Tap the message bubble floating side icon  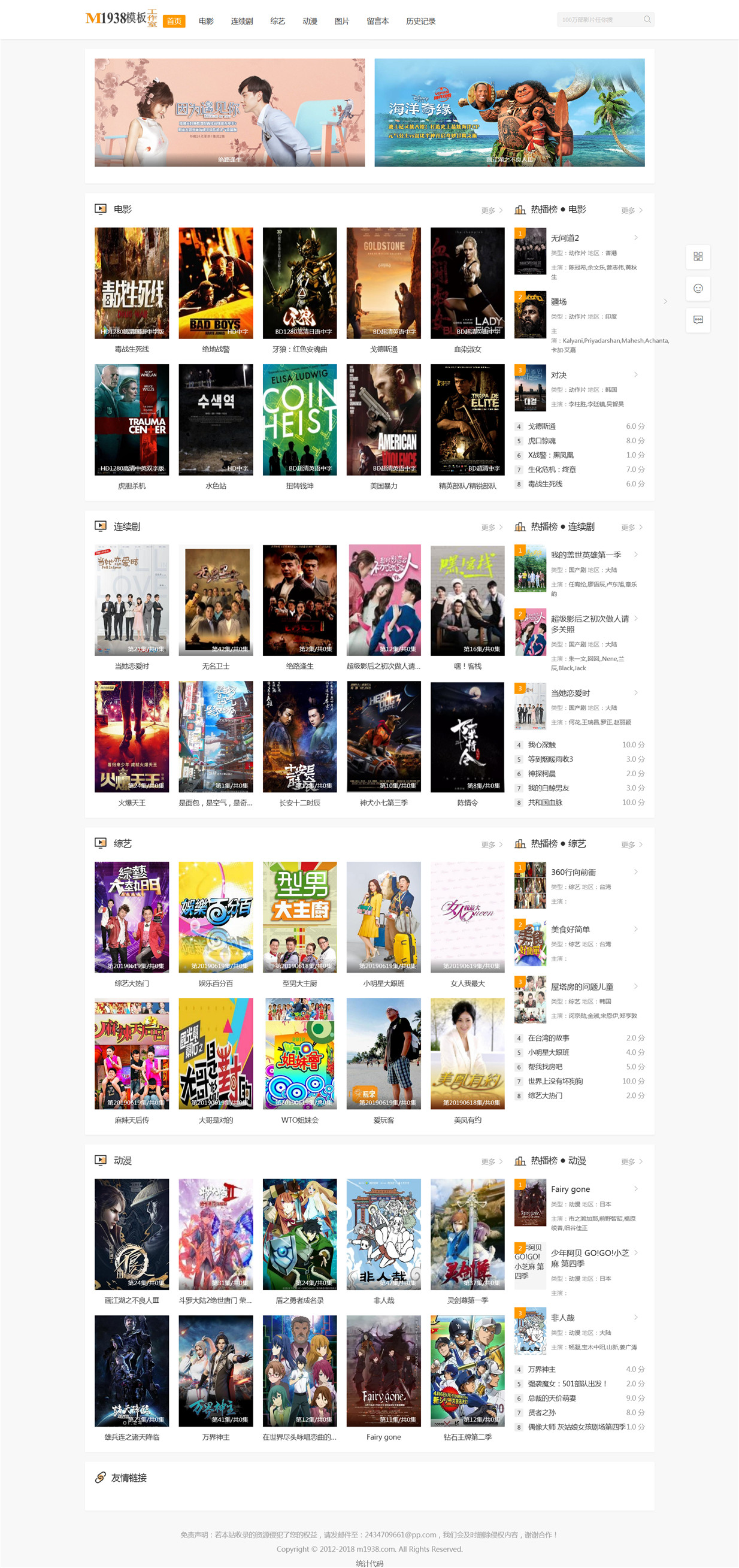698,320
